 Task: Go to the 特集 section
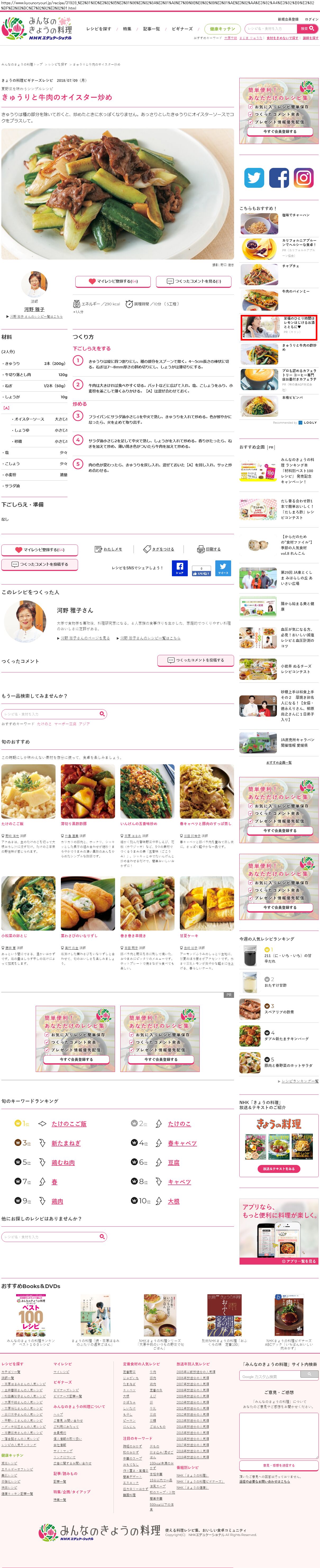127,29
